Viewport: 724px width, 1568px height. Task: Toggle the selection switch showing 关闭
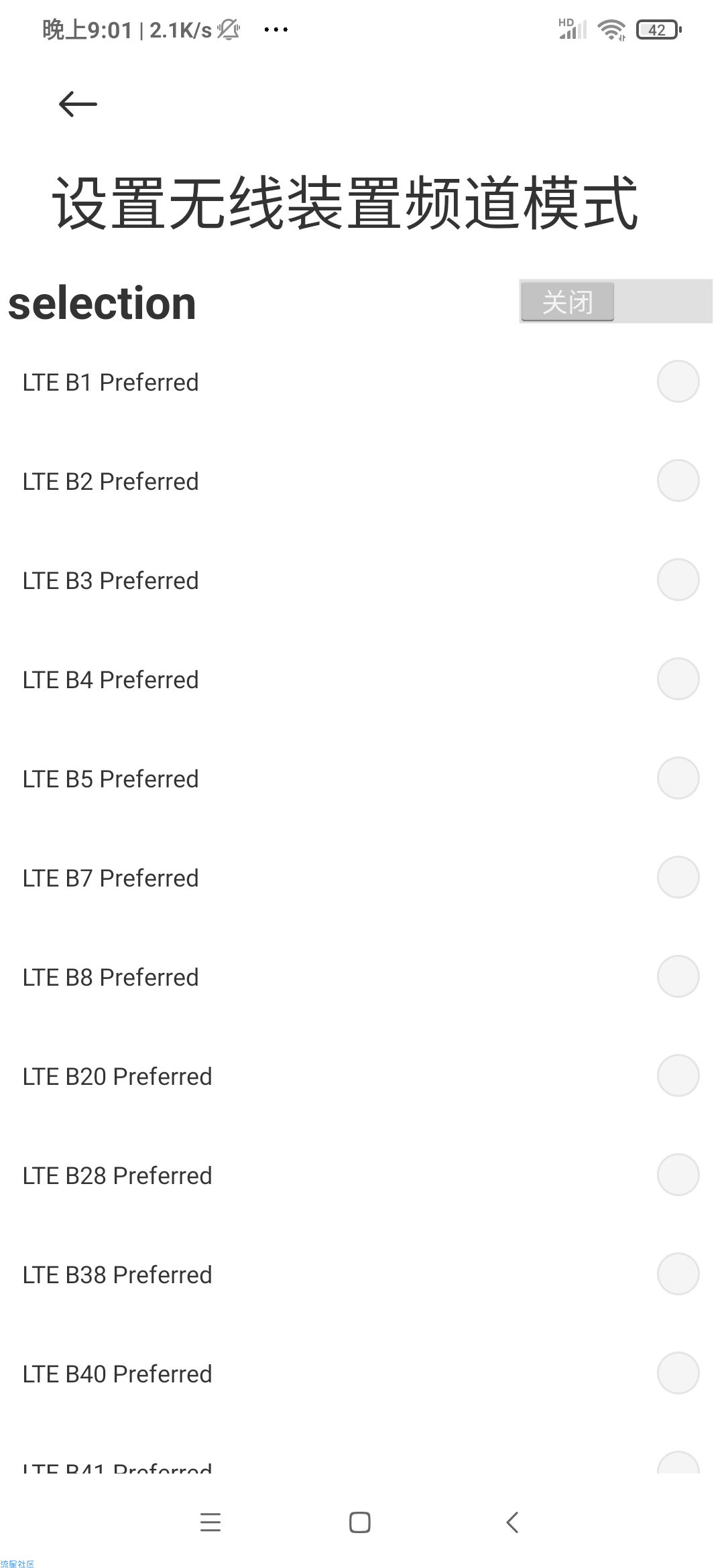point(615,302)
